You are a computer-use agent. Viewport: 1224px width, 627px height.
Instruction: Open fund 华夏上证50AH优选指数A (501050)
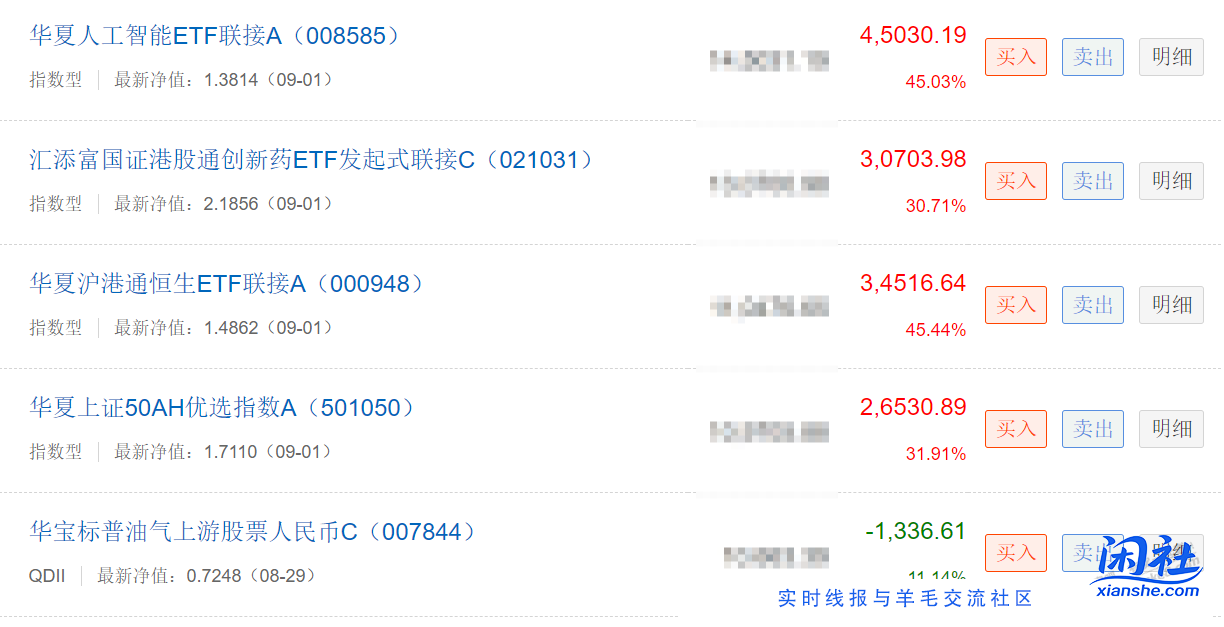pos(222,408)
